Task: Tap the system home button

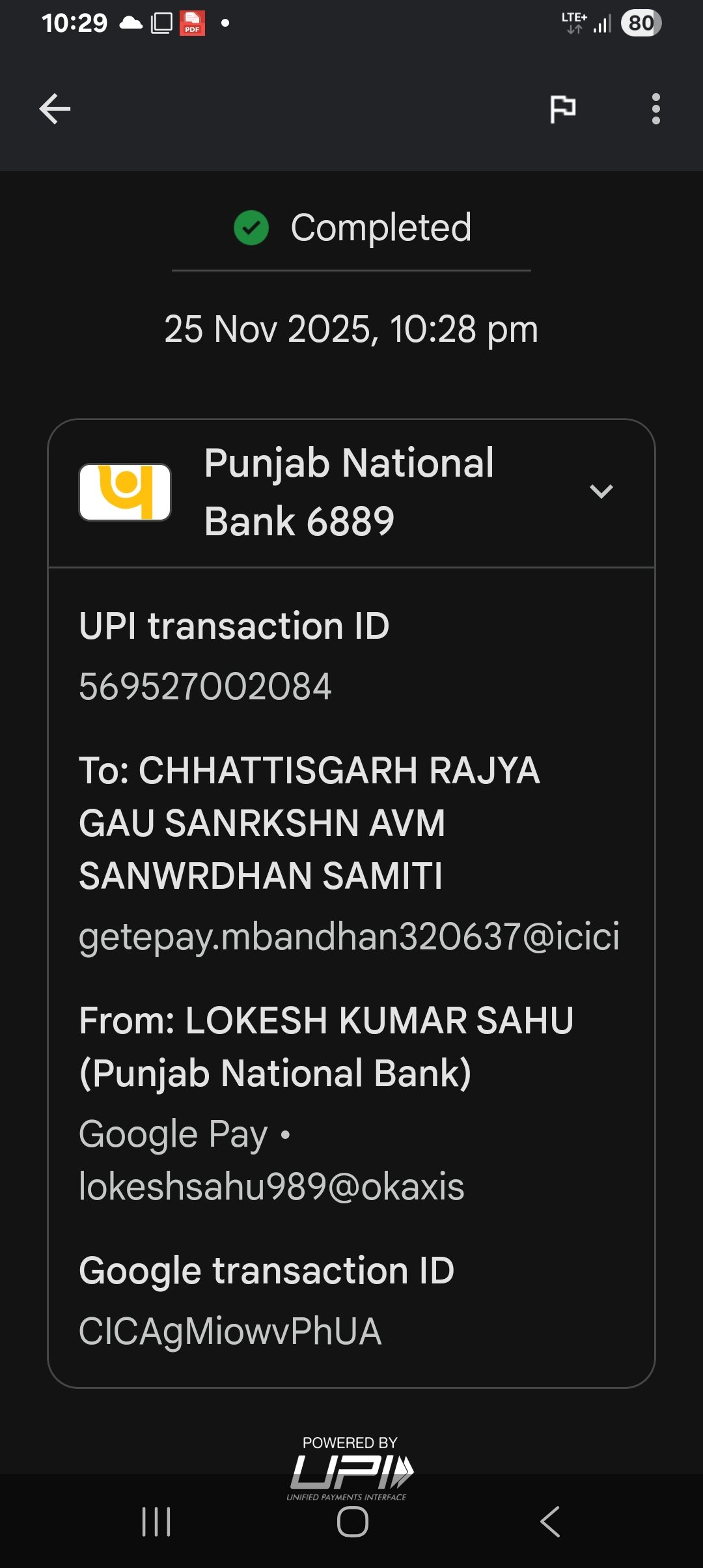Action: (352, 1522)
